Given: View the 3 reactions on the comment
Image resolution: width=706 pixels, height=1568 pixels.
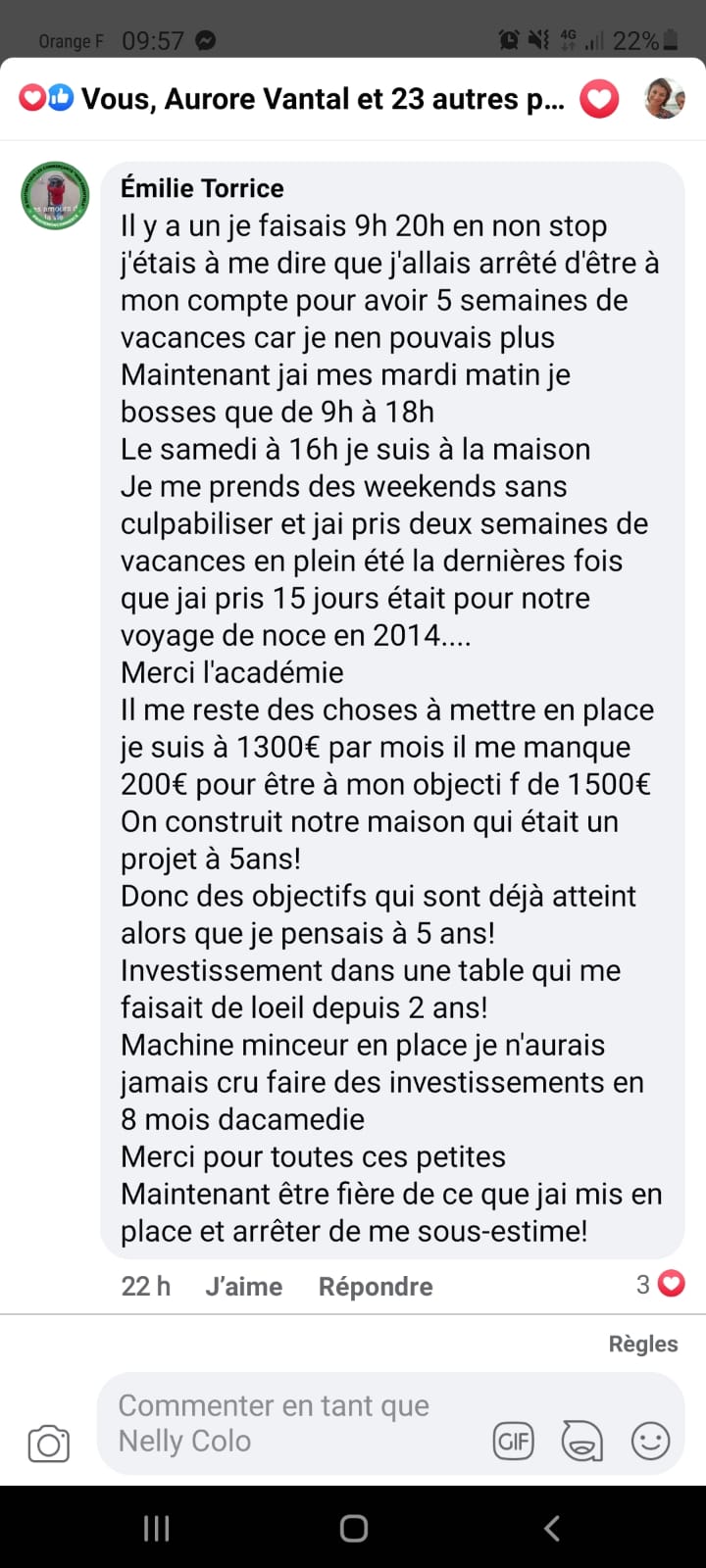Looking at the screenshot, I should coord(660,1284).
